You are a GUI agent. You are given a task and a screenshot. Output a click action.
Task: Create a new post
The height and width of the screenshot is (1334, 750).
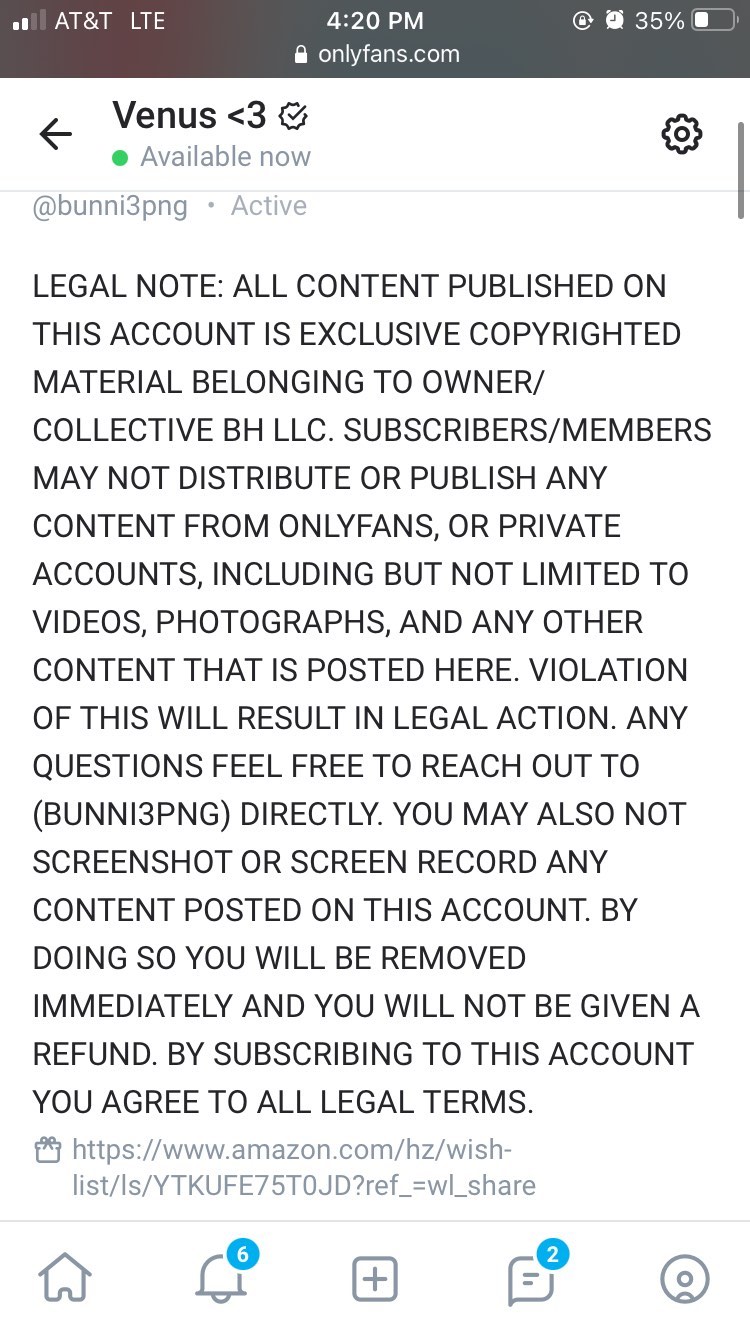(375, 1279)
